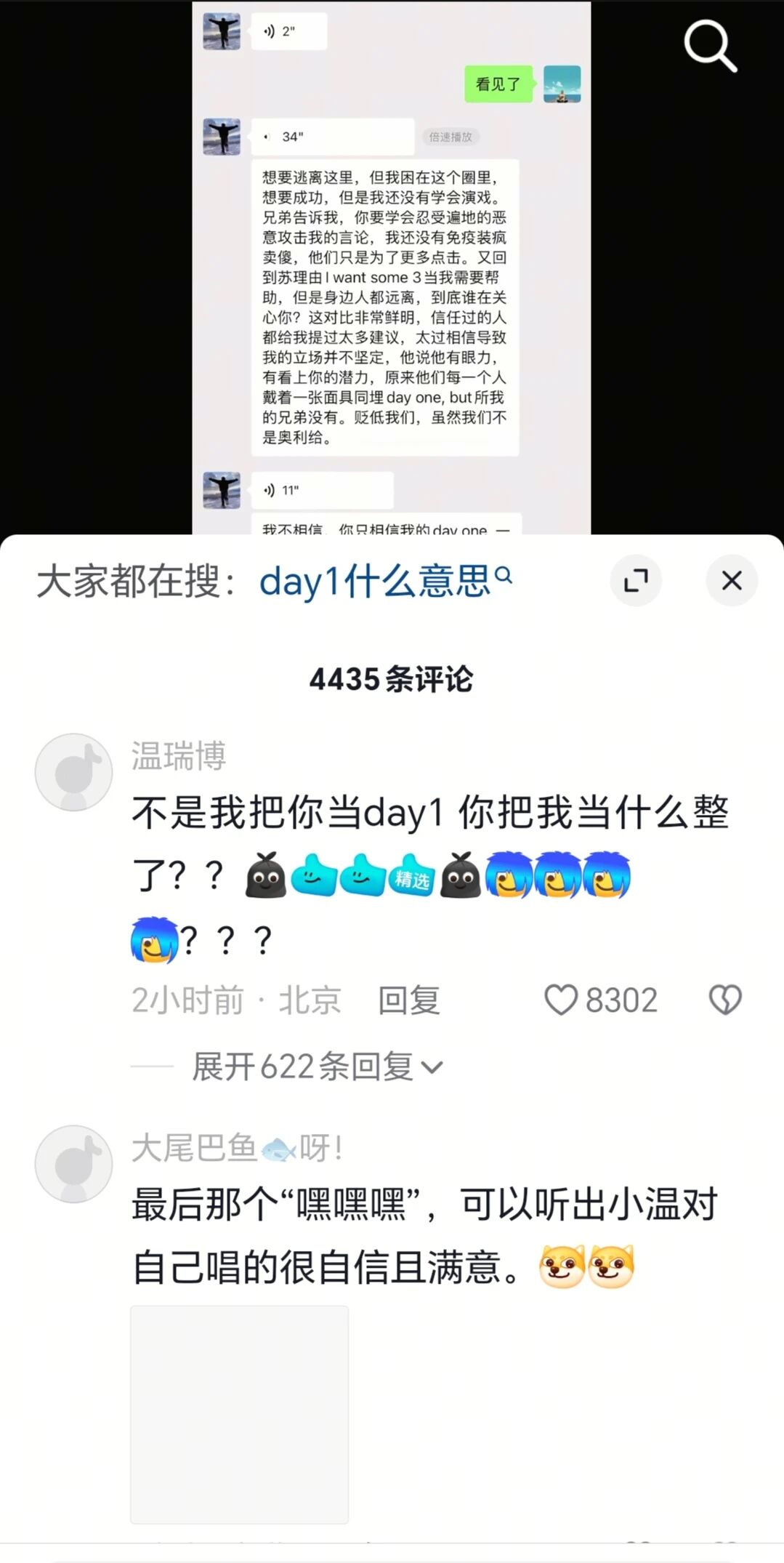Viewport: 784px width, 1563px height.
Task: Reply to 温瑞博's comment
Action: pos(408,1000)
